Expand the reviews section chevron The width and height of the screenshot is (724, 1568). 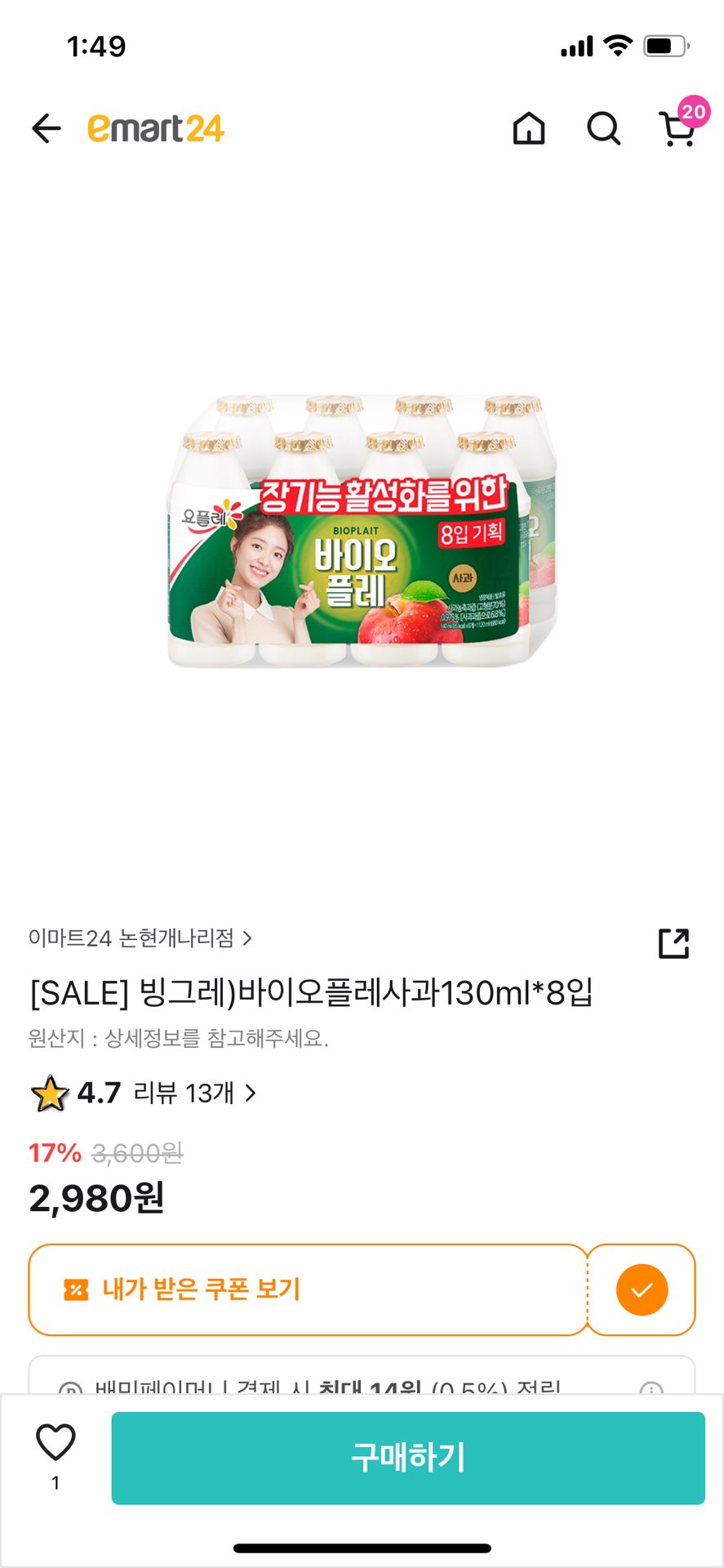251,1091
